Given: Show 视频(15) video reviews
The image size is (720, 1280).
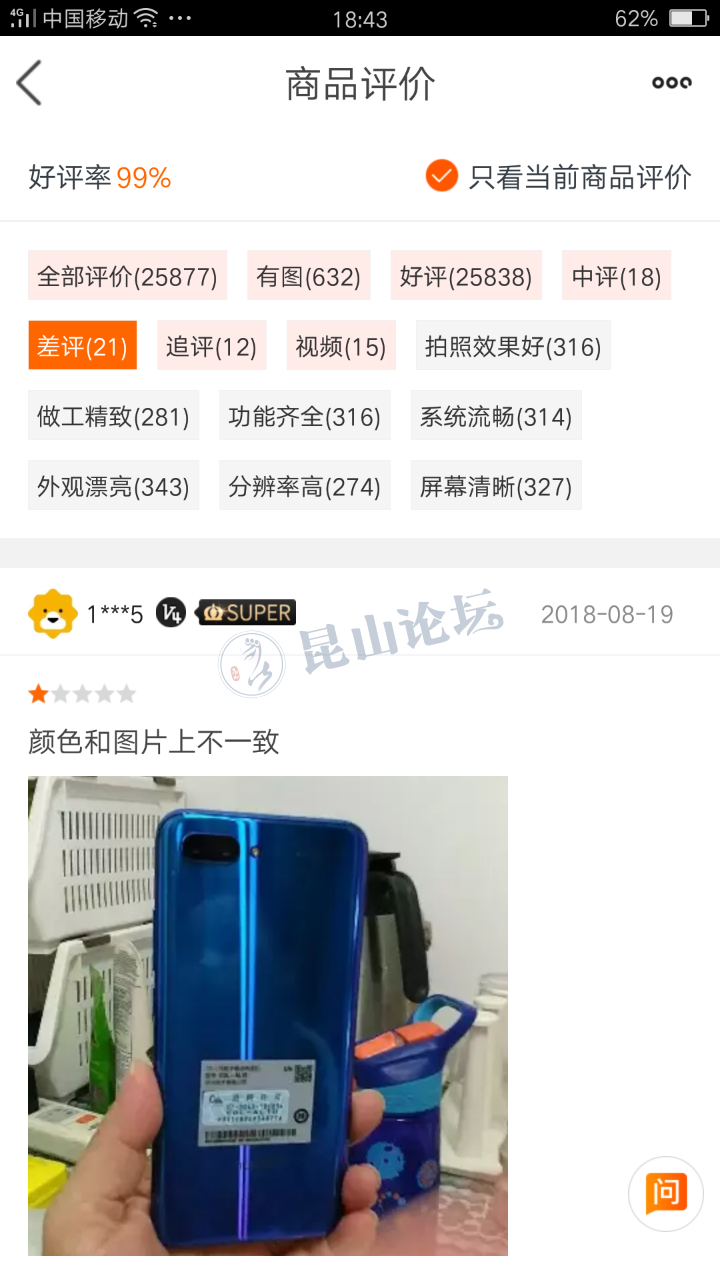Looking at the screenshot, I should [x=340, y=346].
